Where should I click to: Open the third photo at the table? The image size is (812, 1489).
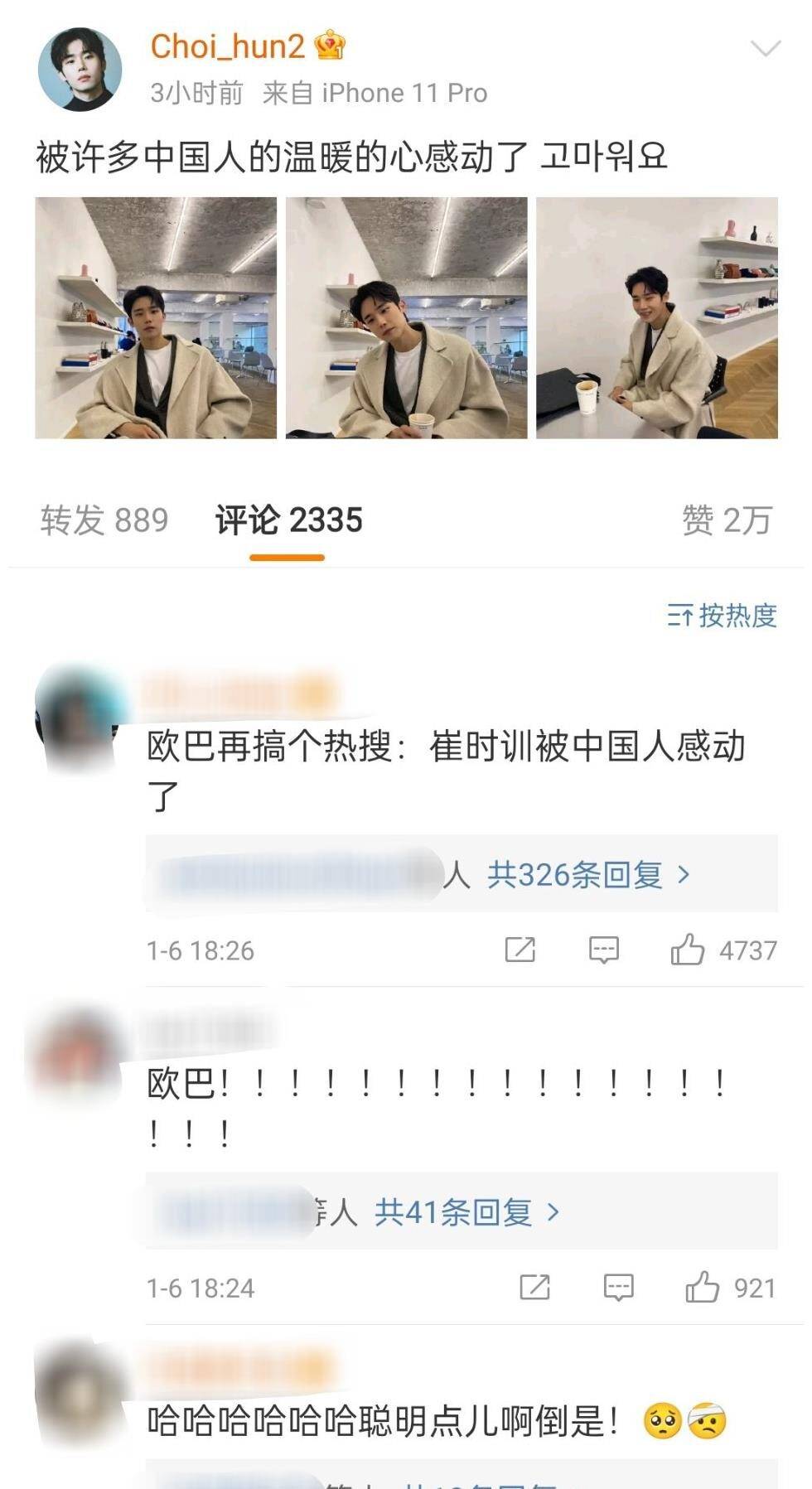click(657, 317)
